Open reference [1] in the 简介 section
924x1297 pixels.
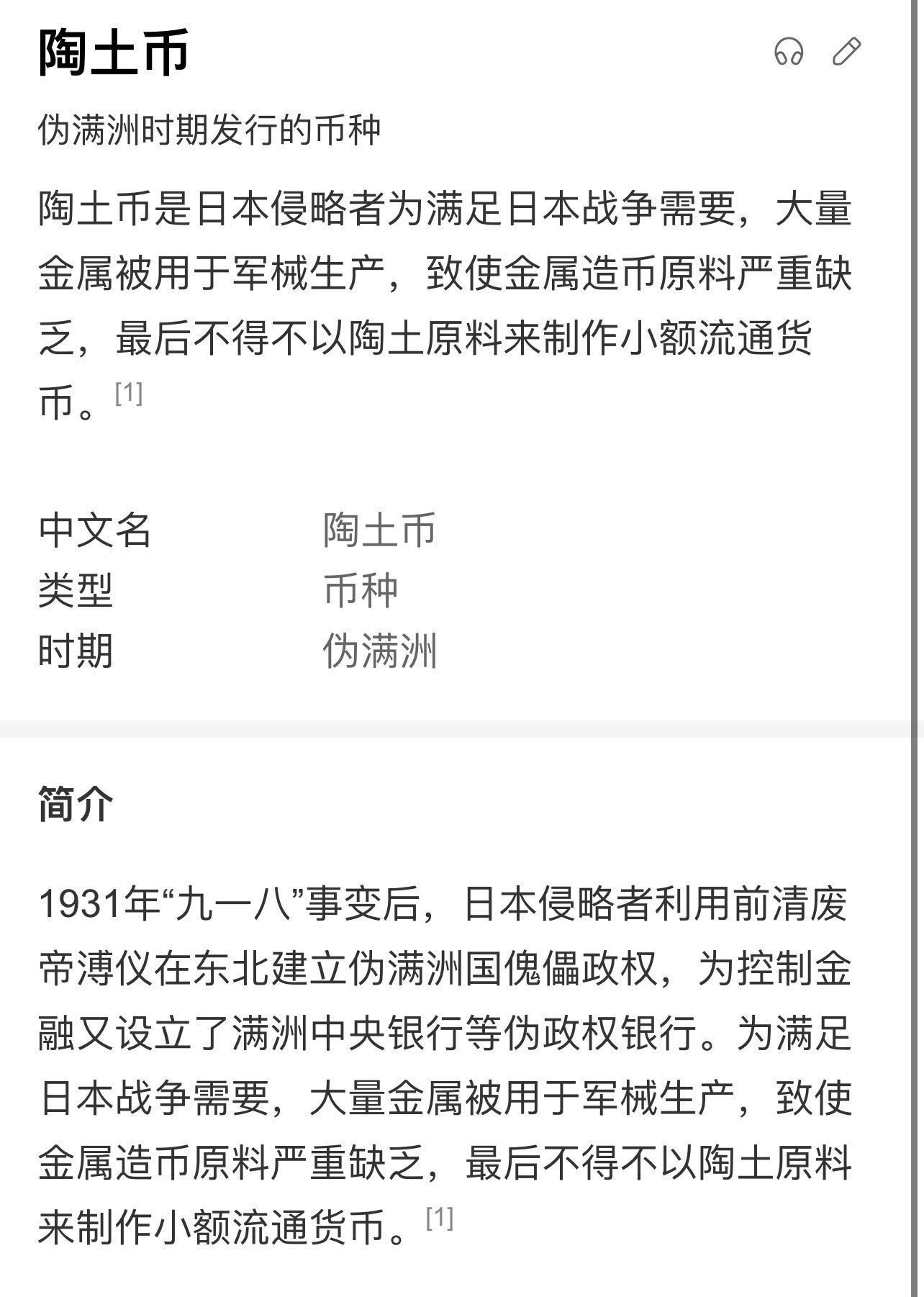pos(440,1218)
